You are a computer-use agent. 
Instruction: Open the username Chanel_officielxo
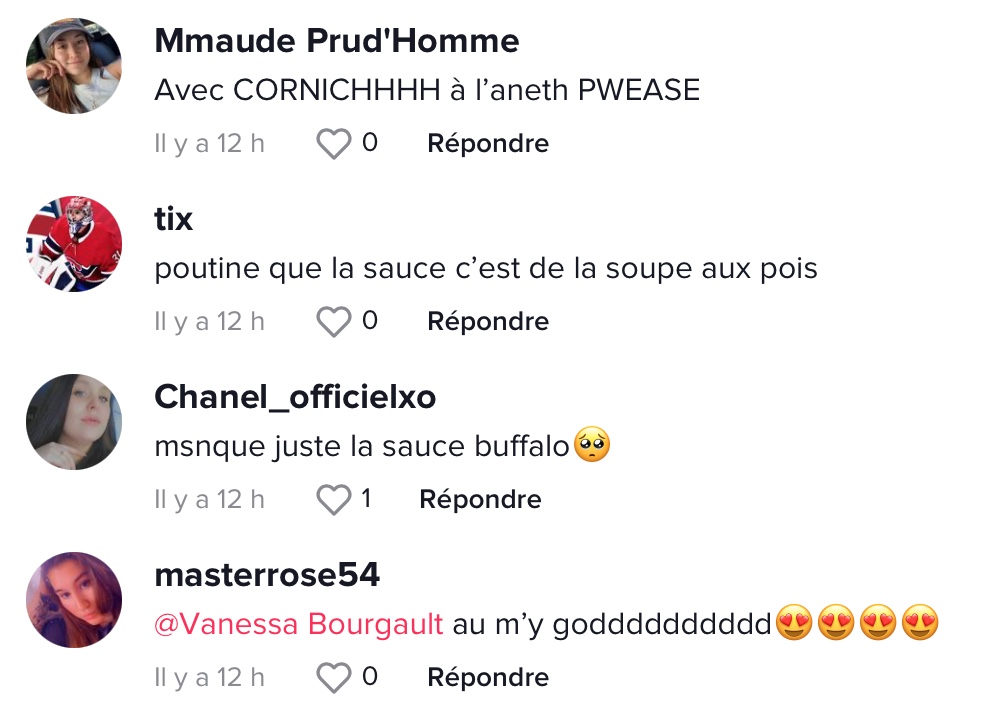click(x=295, y=397)
